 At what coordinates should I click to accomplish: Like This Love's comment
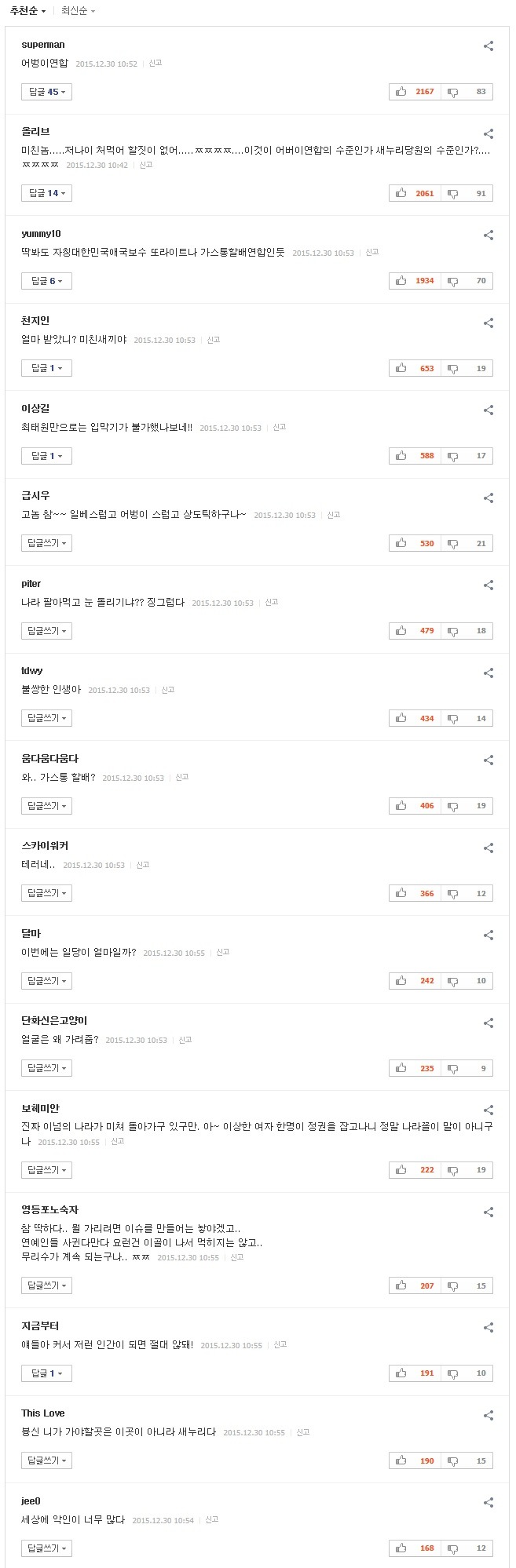tap(415, 1460)
